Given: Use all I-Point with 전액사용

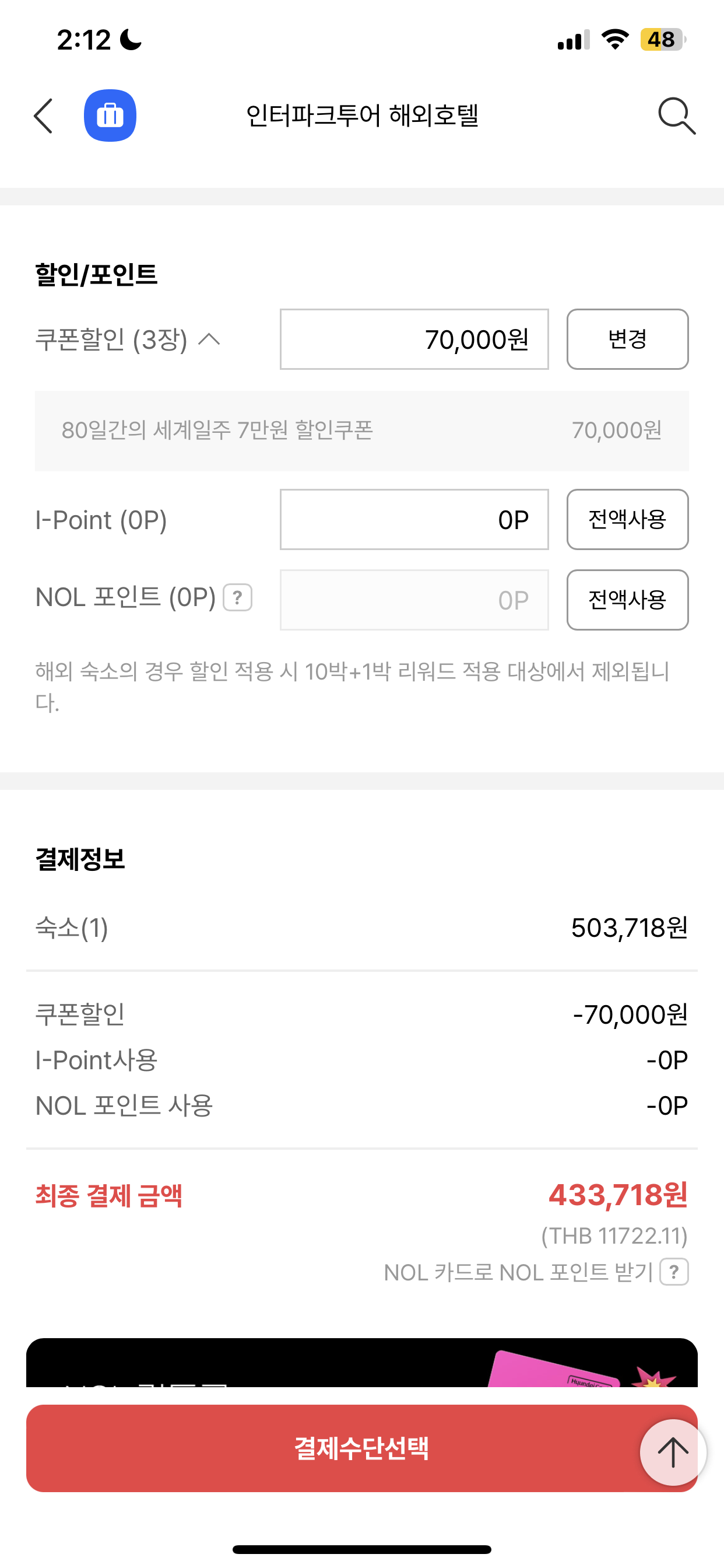Looking at the screenshot, I should tap(627, 519).
